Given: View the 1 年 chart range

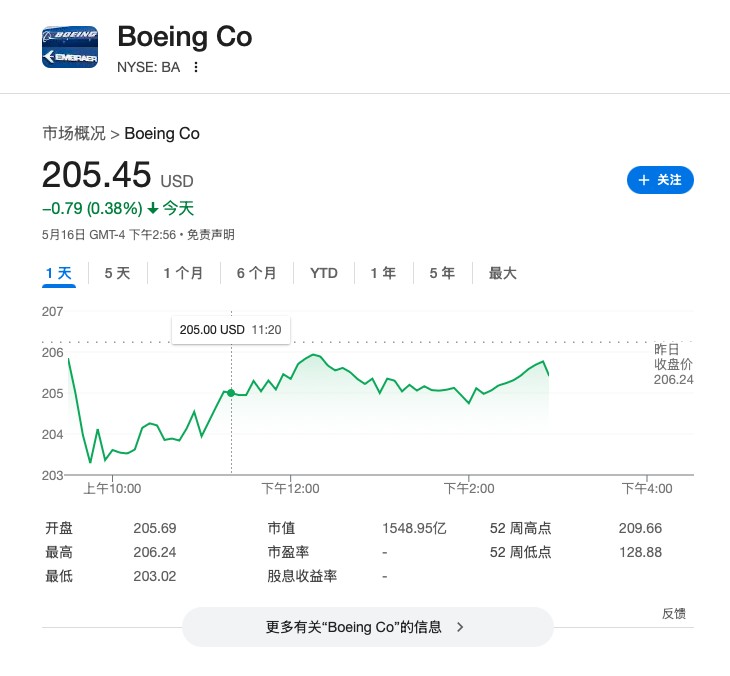Looking at the screenshot, I should point(383,273).
